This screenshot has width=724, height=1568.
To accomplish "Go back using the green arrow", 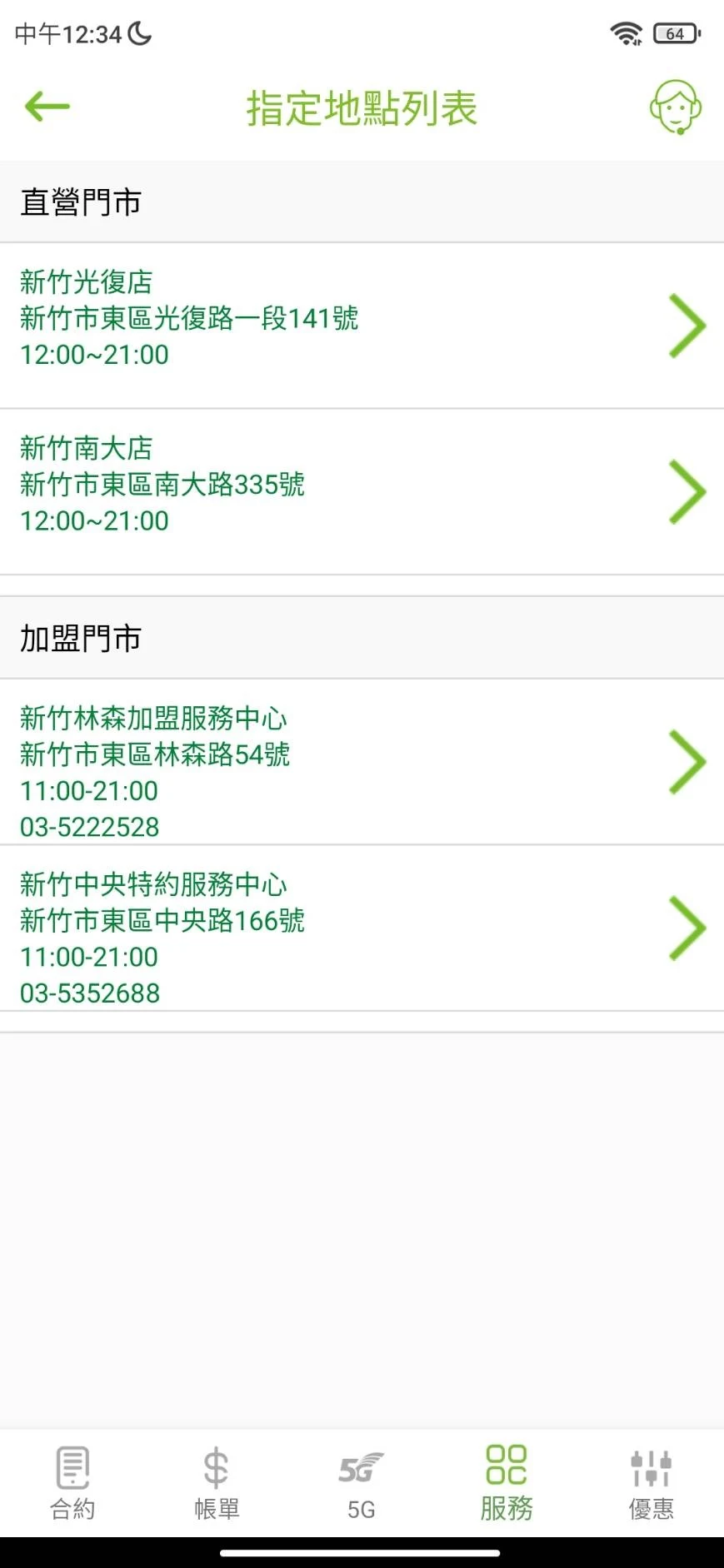I will tap(47, 107).
